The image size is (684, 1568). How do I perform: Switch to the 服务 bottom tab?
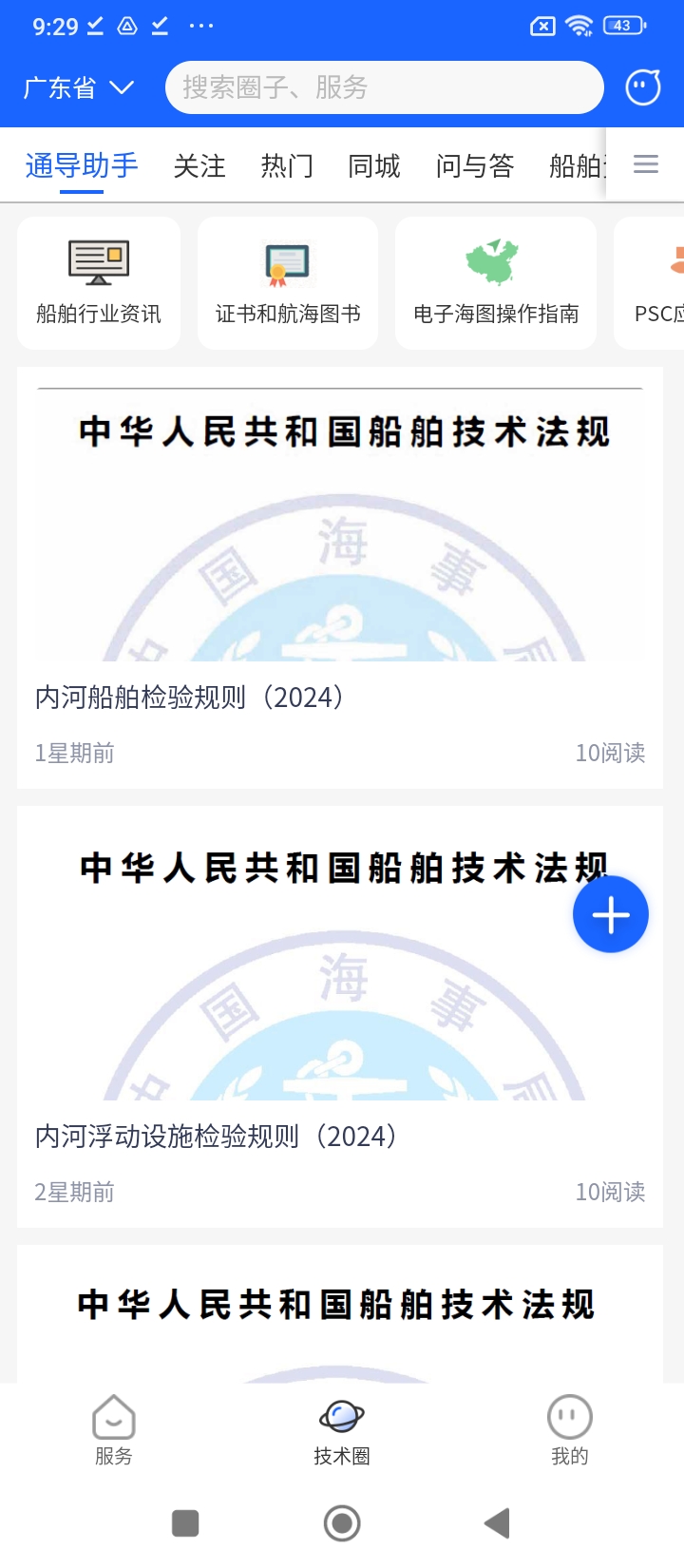pos(114,1430)
